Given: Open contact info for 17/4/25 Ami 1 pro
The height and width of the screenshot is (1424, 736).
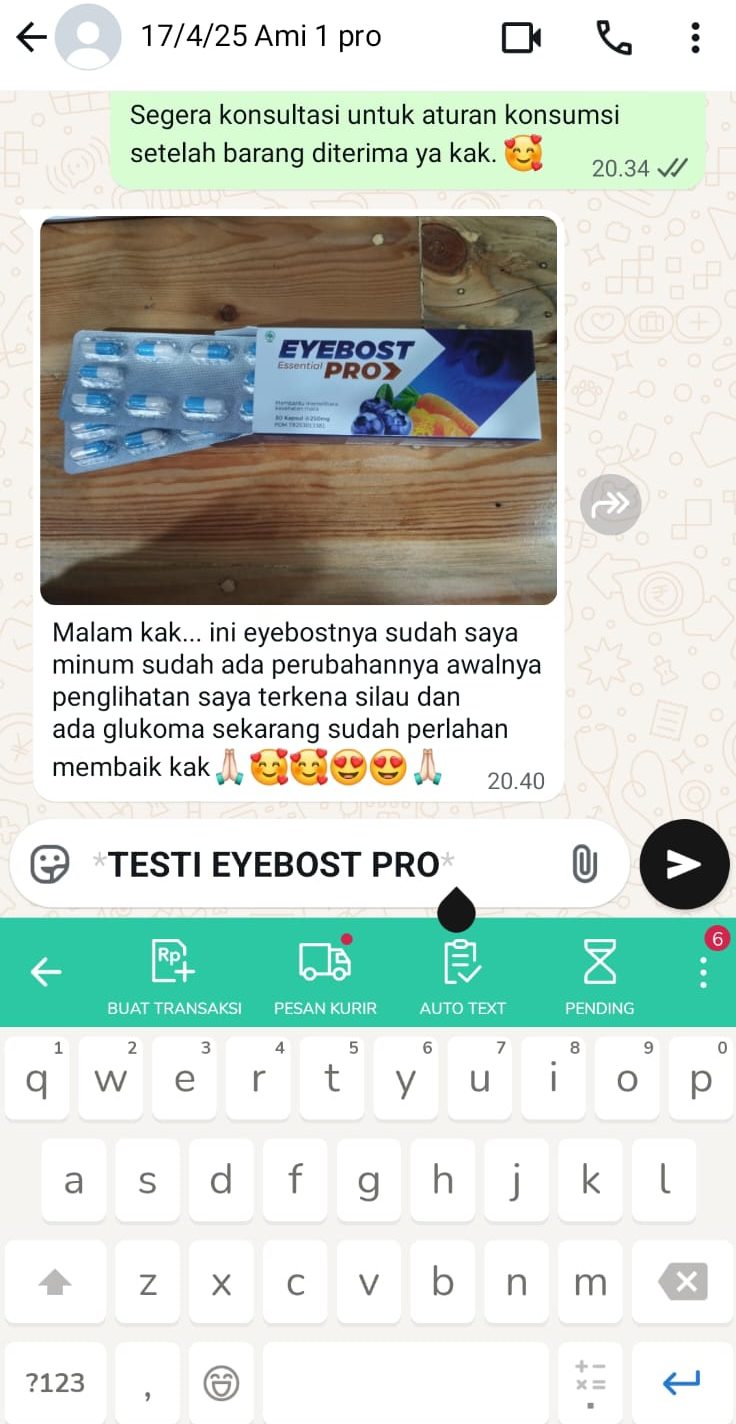Looking at the screenshot, I should pos(260,38).
